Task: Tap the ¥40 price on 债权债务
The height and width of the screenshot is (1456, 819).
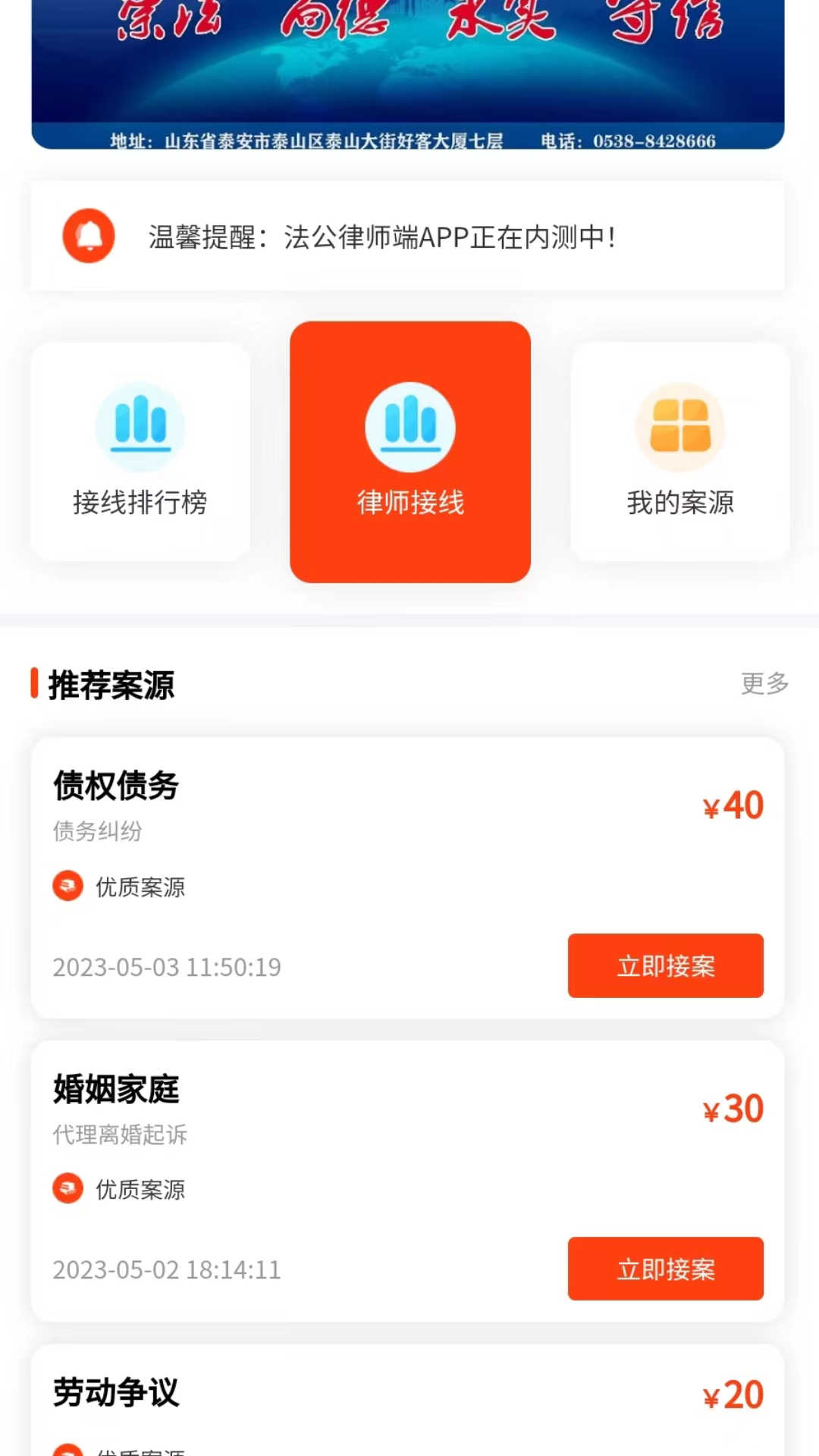Action: (x=732, y=806)
